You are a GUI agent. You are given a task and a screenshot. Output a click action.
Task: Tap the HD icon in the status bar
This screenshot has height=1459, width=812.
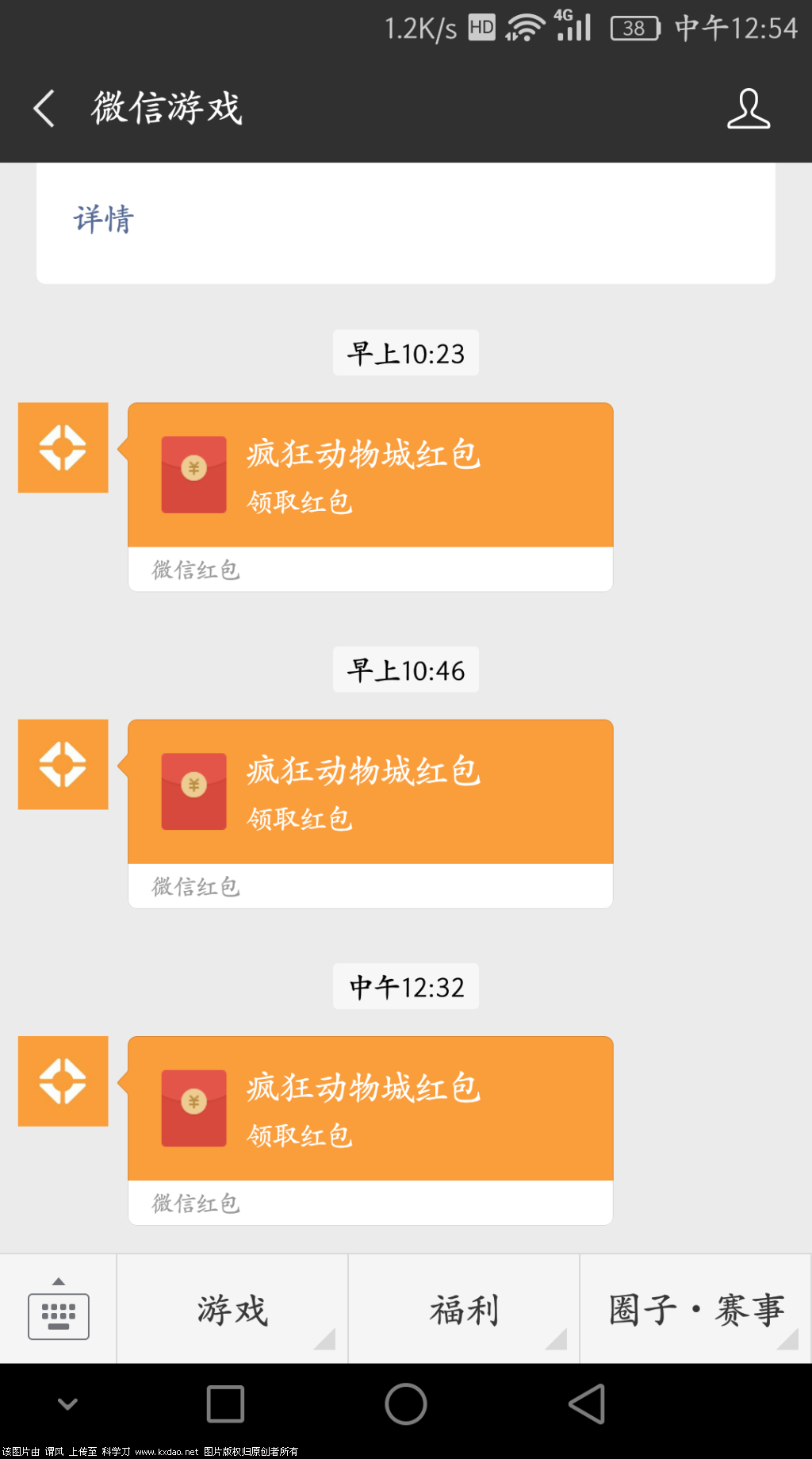(x=481, y=26)
